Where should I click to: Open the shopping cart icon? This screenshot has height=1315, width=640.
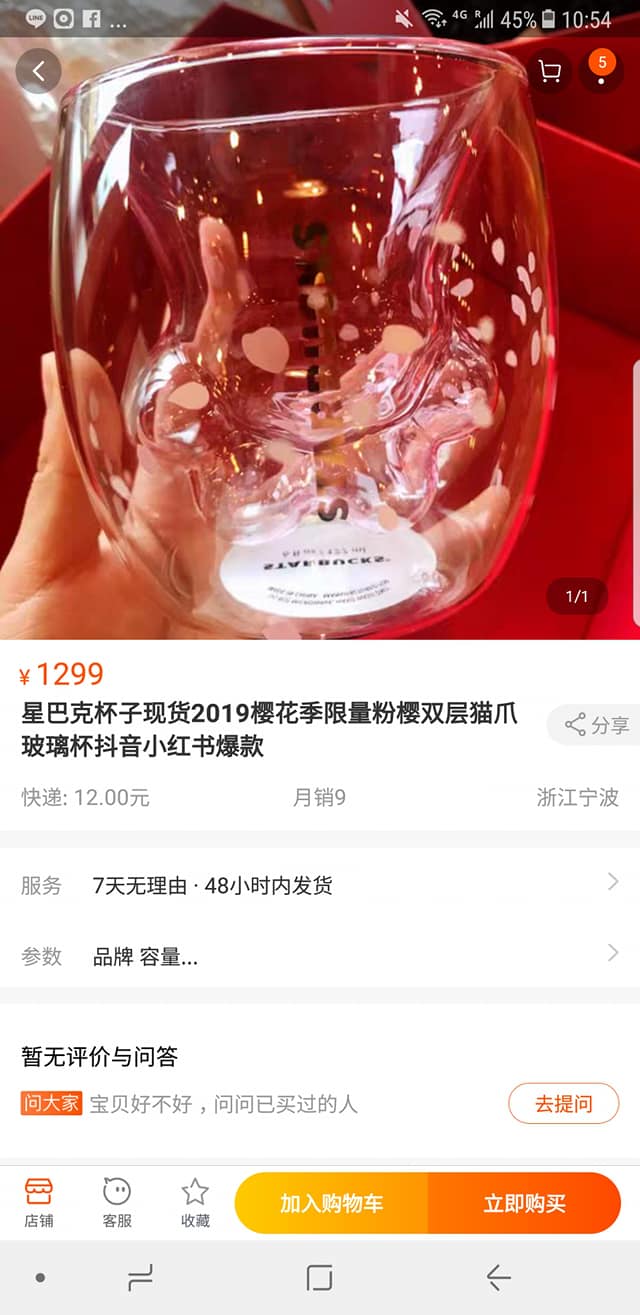(549, 71)
